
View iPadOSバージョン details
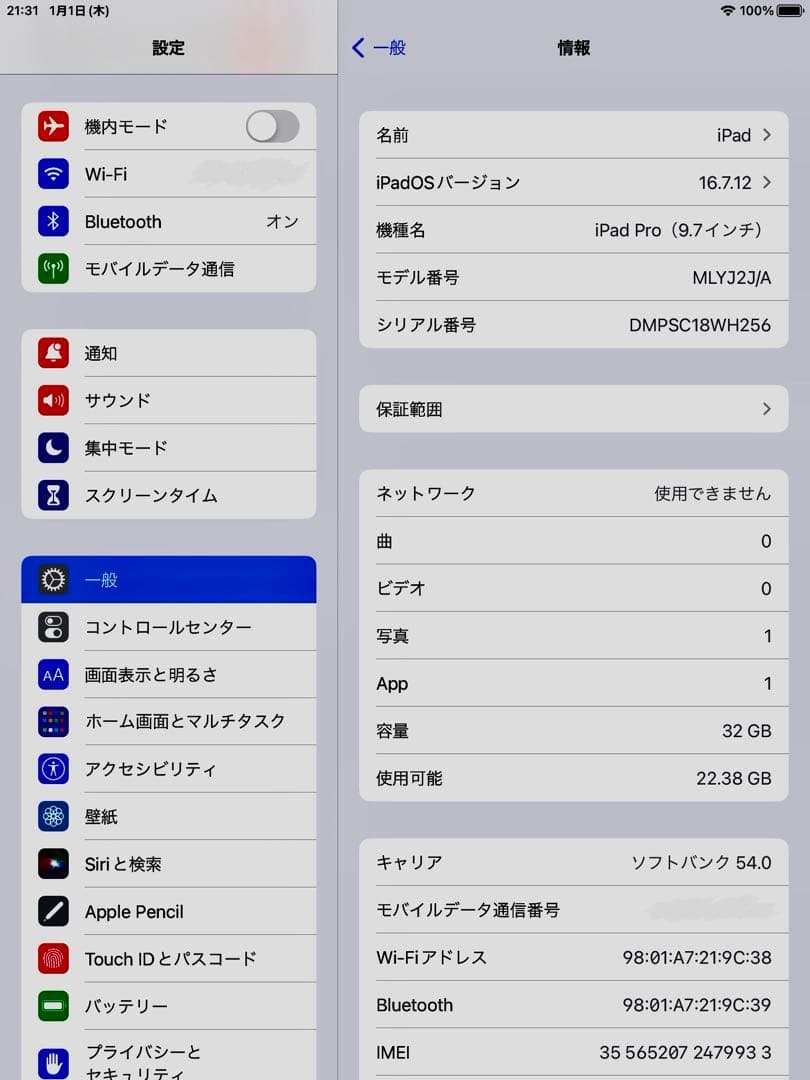pos(573,183)
